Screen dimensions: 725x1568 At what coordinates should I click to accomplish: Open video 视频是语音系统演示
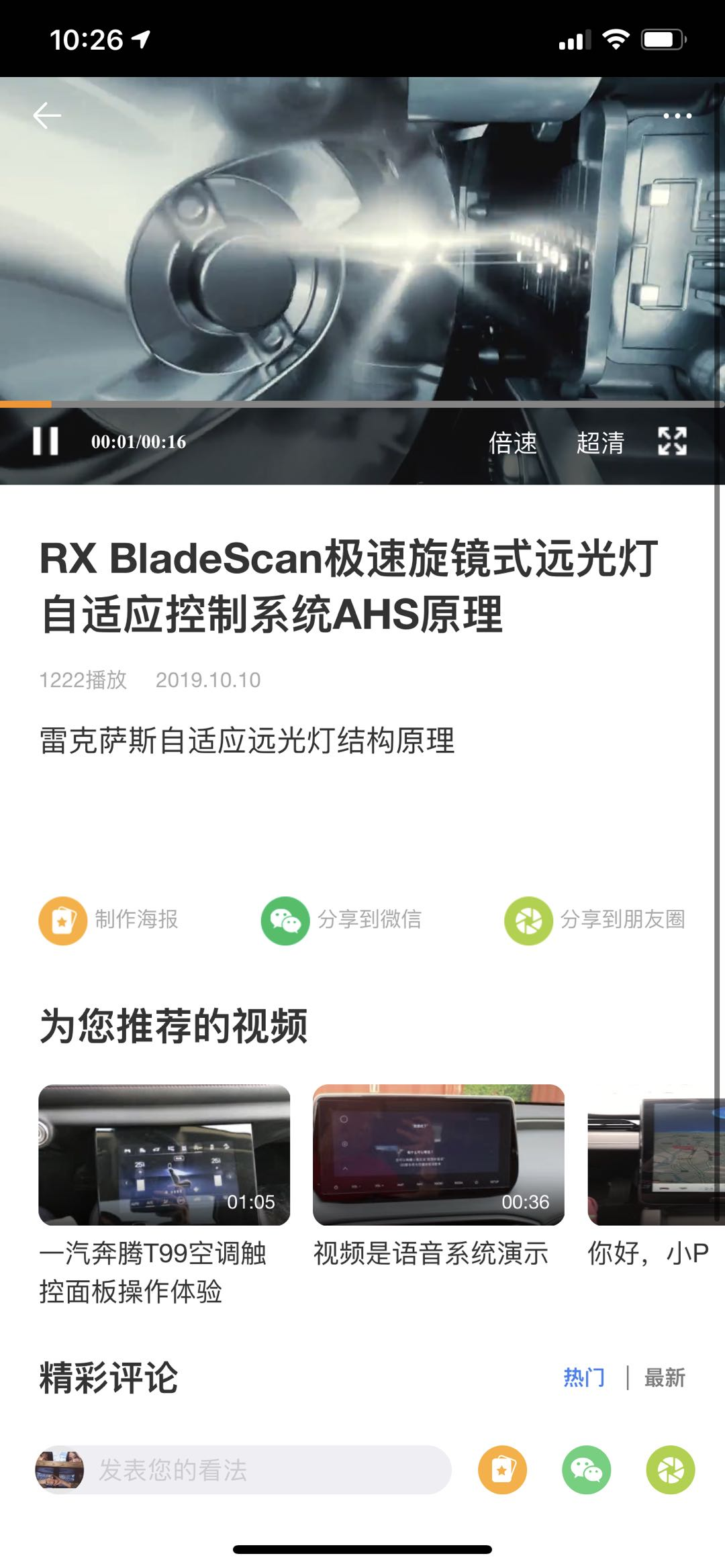click(x=438, y=1155)
